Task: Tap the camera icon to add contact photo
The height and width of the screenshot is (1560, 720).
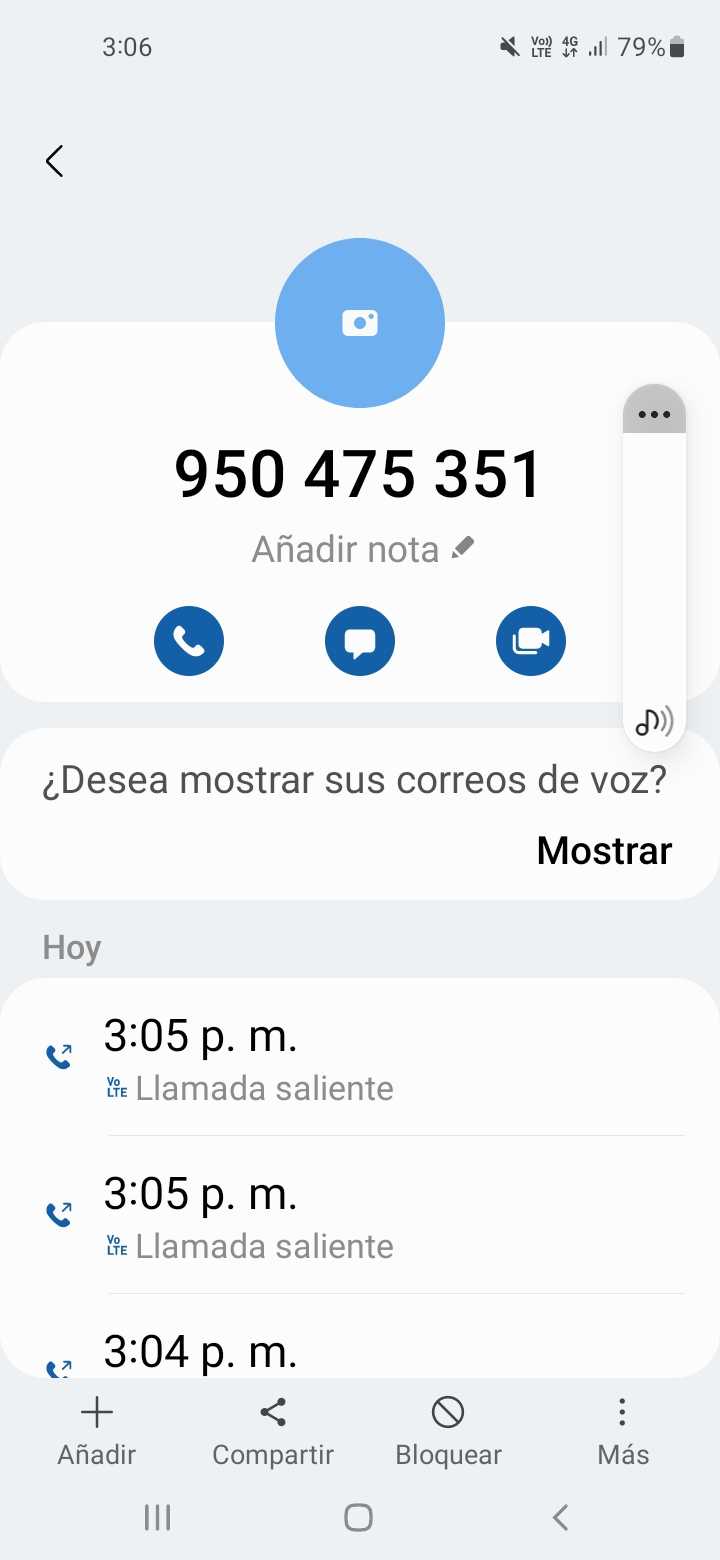Action: (359, 323)
